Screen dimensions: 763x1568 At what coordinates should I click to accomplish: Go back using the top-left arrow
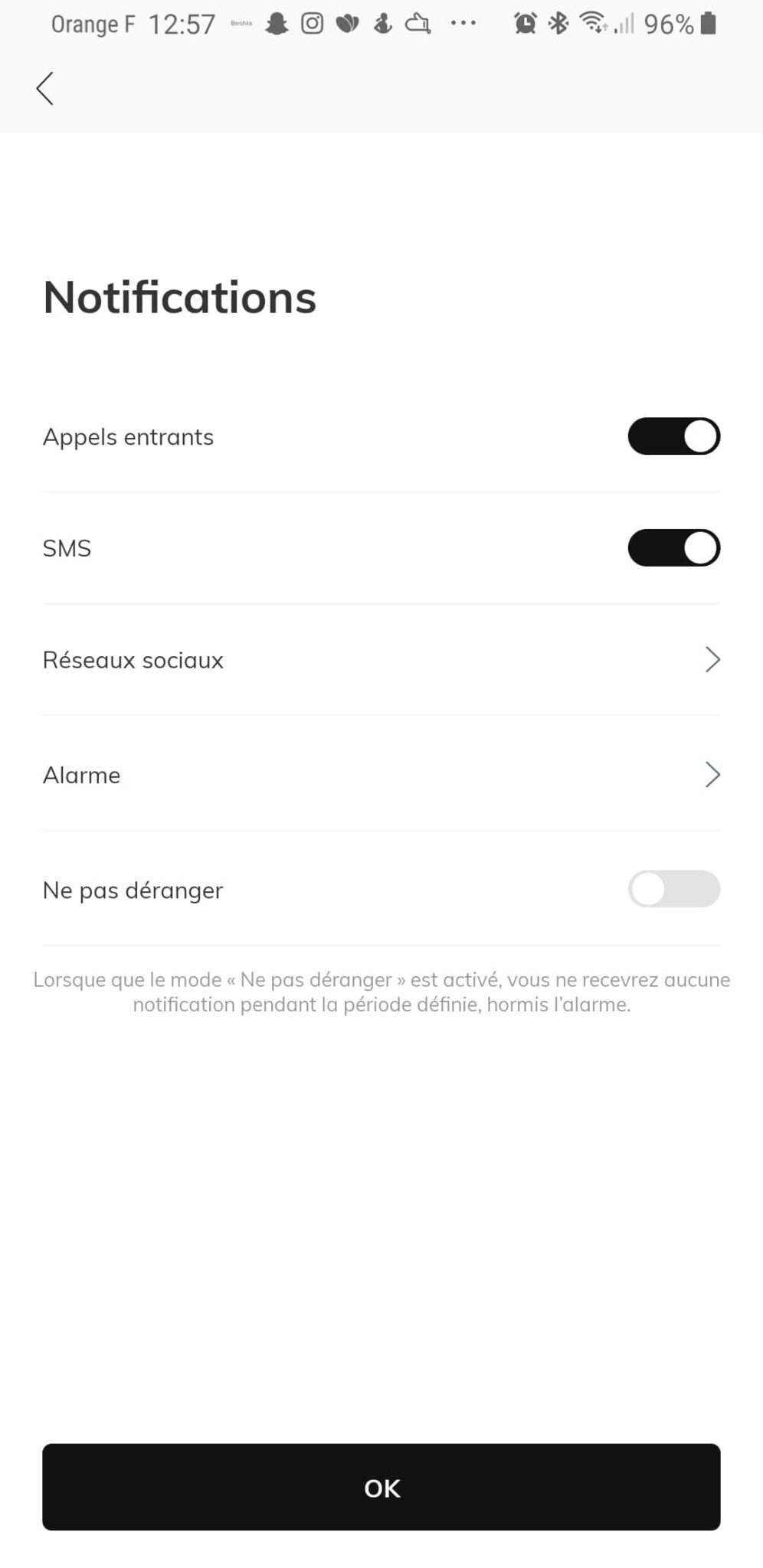pos(45,89)
